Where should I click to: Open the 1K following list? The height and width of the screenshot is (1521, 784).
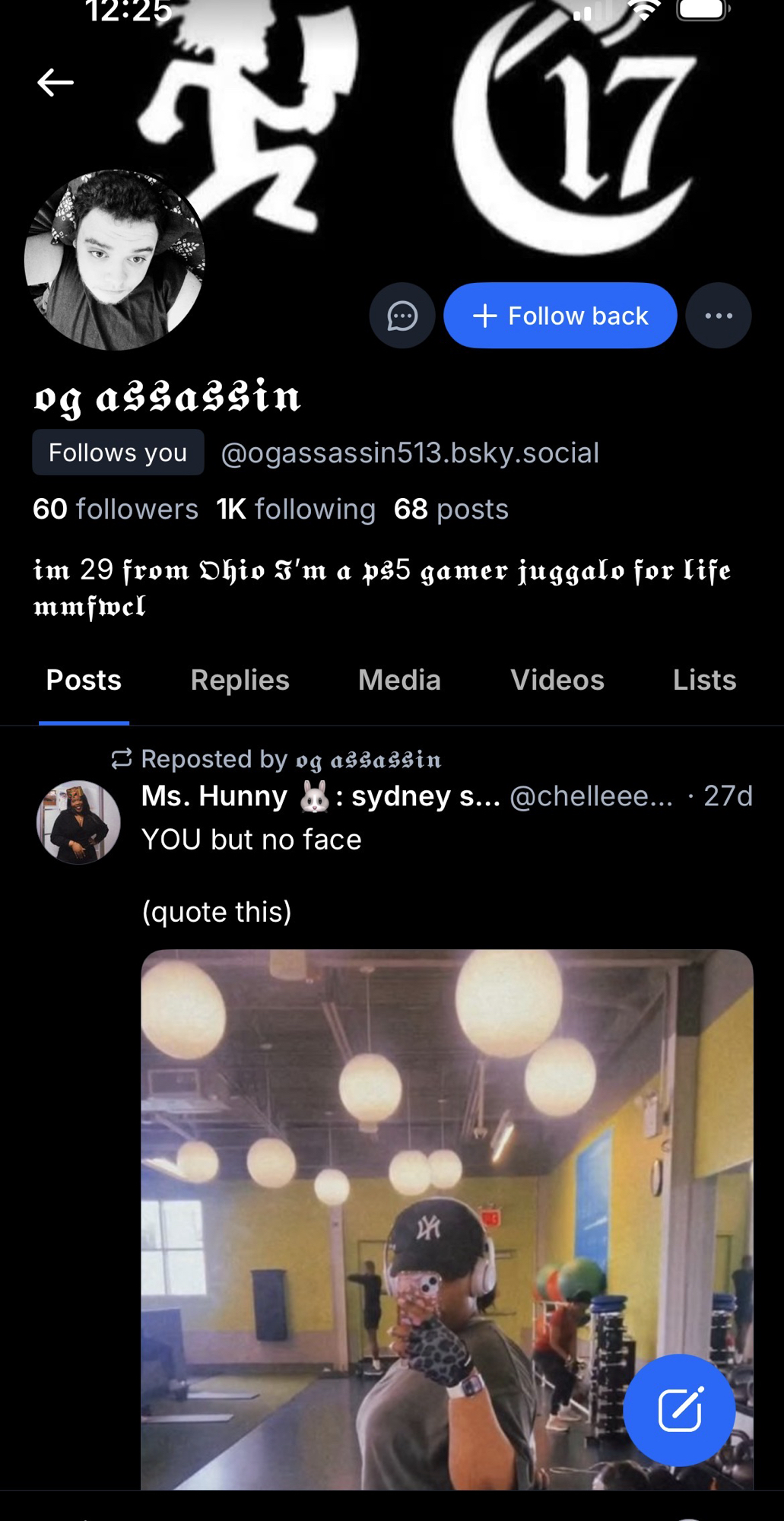coord(296,509)
